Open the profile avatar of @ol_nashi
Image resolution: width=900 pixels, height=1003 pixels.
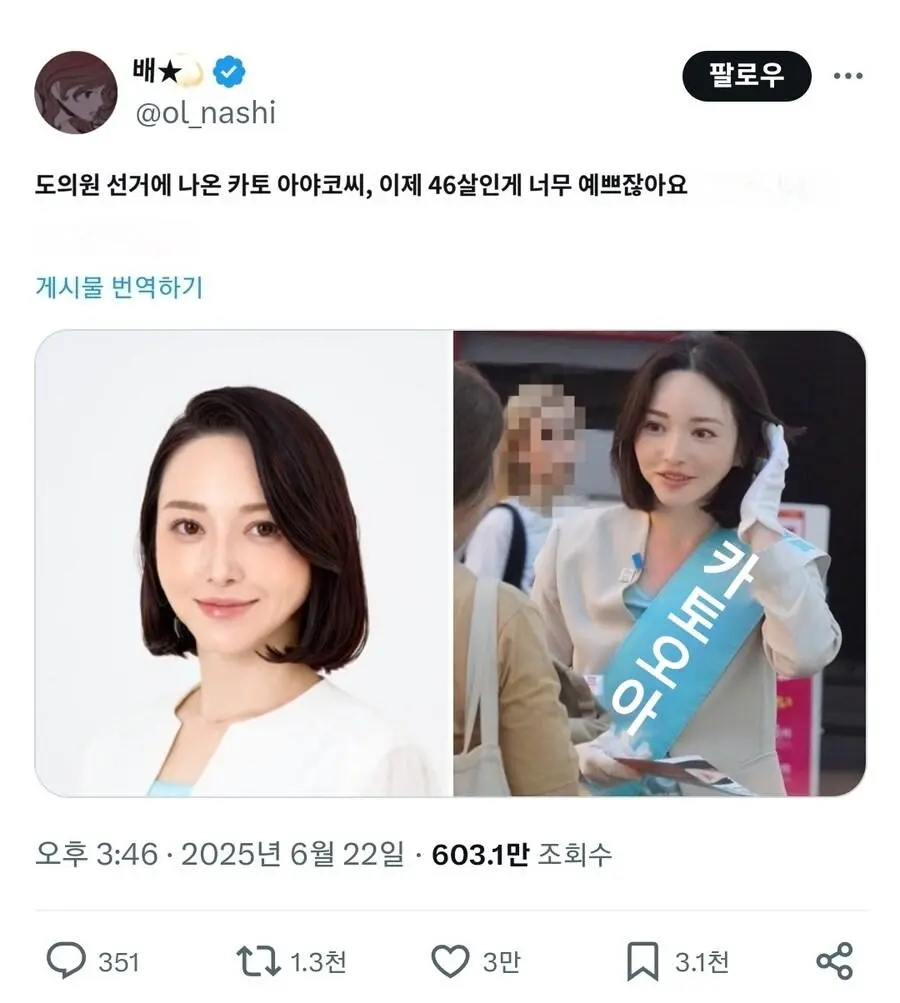point(76,92)
